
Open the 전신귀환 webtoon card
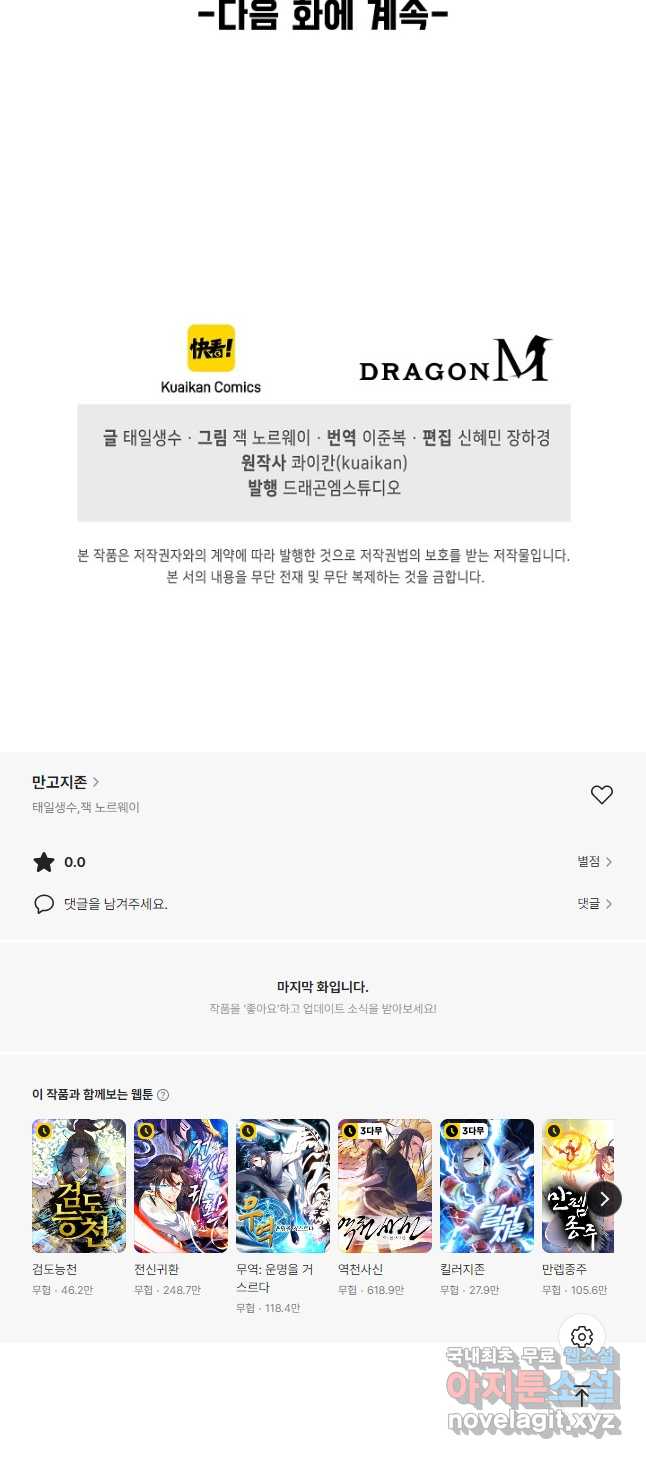click(181, 1186)
